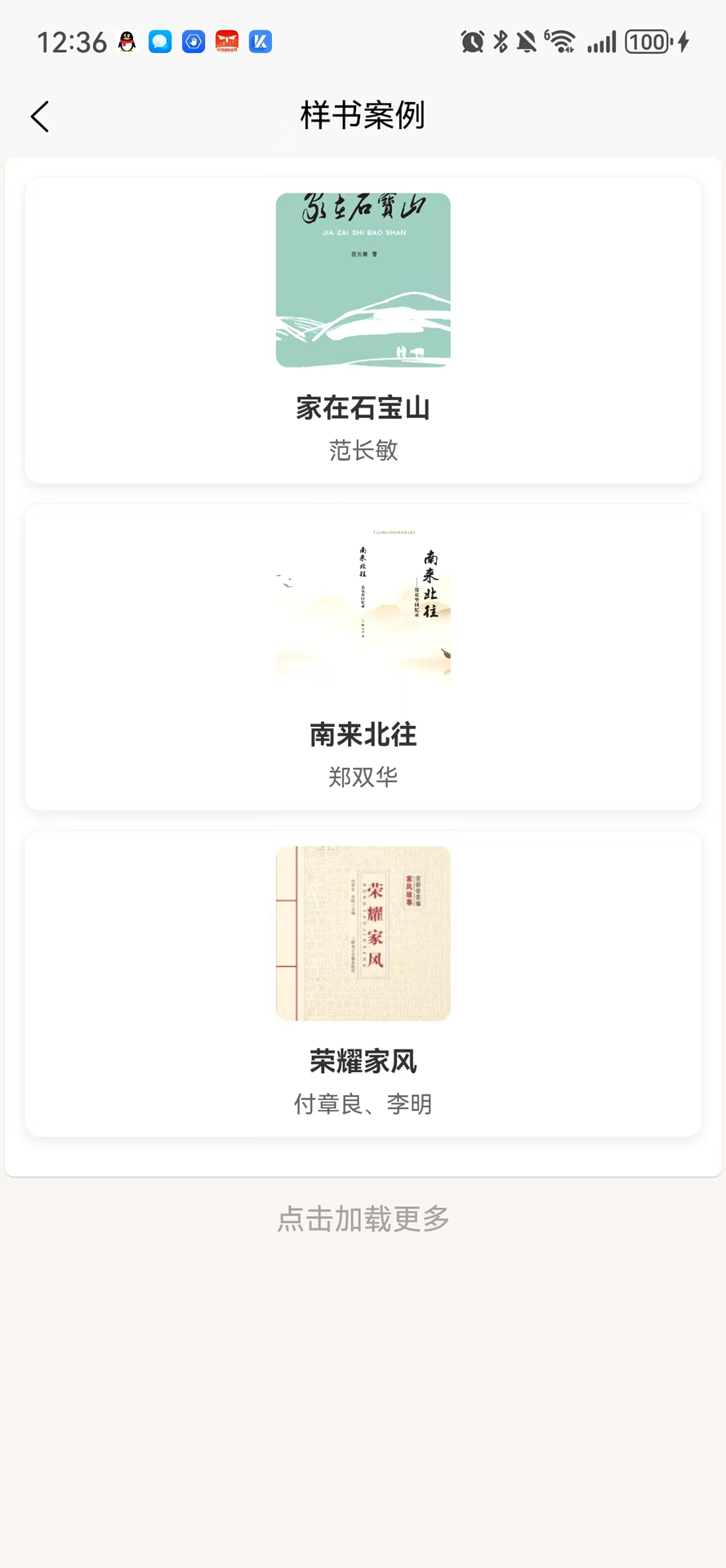This screenshot has height=1568, width=726.
Task: Tap the 南来北往 cover thumbnail
Action: (x=363, y=606)
